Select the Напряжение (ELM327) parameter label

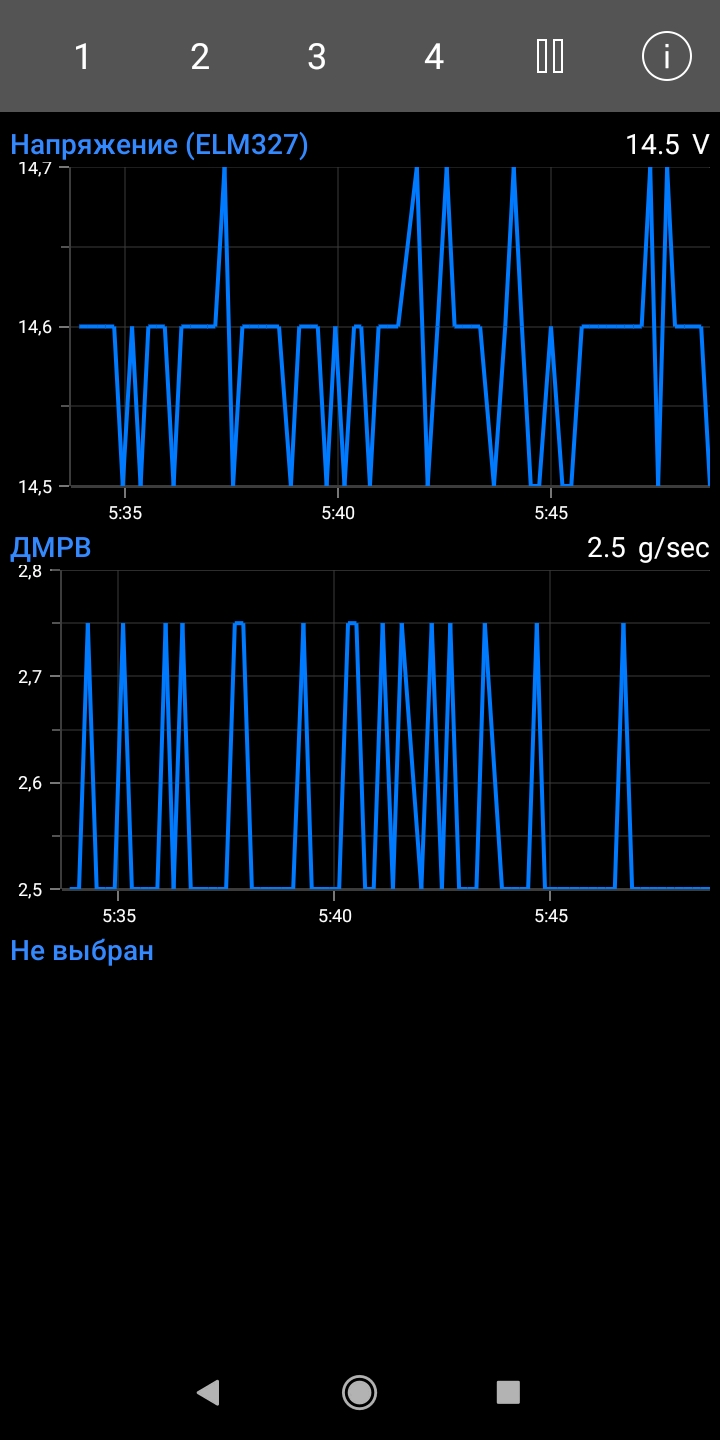[159, 145]
